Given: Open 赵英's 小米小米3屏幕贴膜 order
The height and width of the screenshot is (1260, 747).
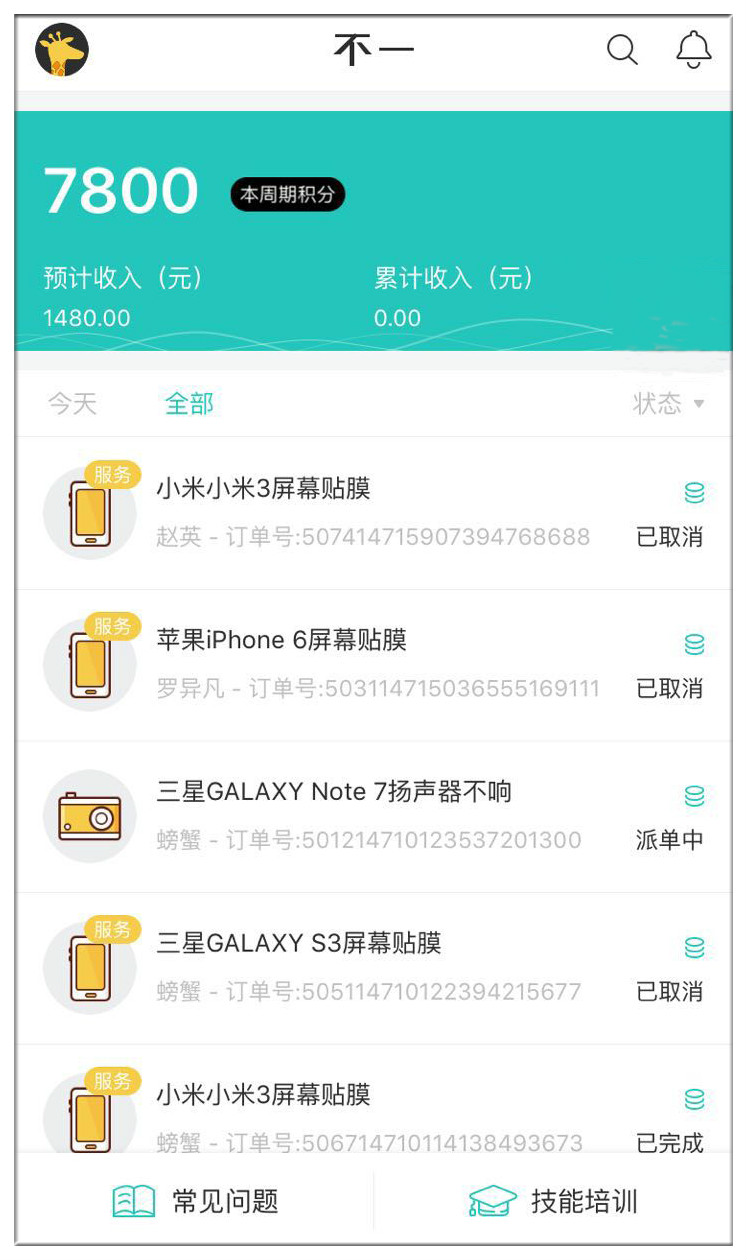Looking at the screenshot, I should pyautogui.click(x=373, y=513).
